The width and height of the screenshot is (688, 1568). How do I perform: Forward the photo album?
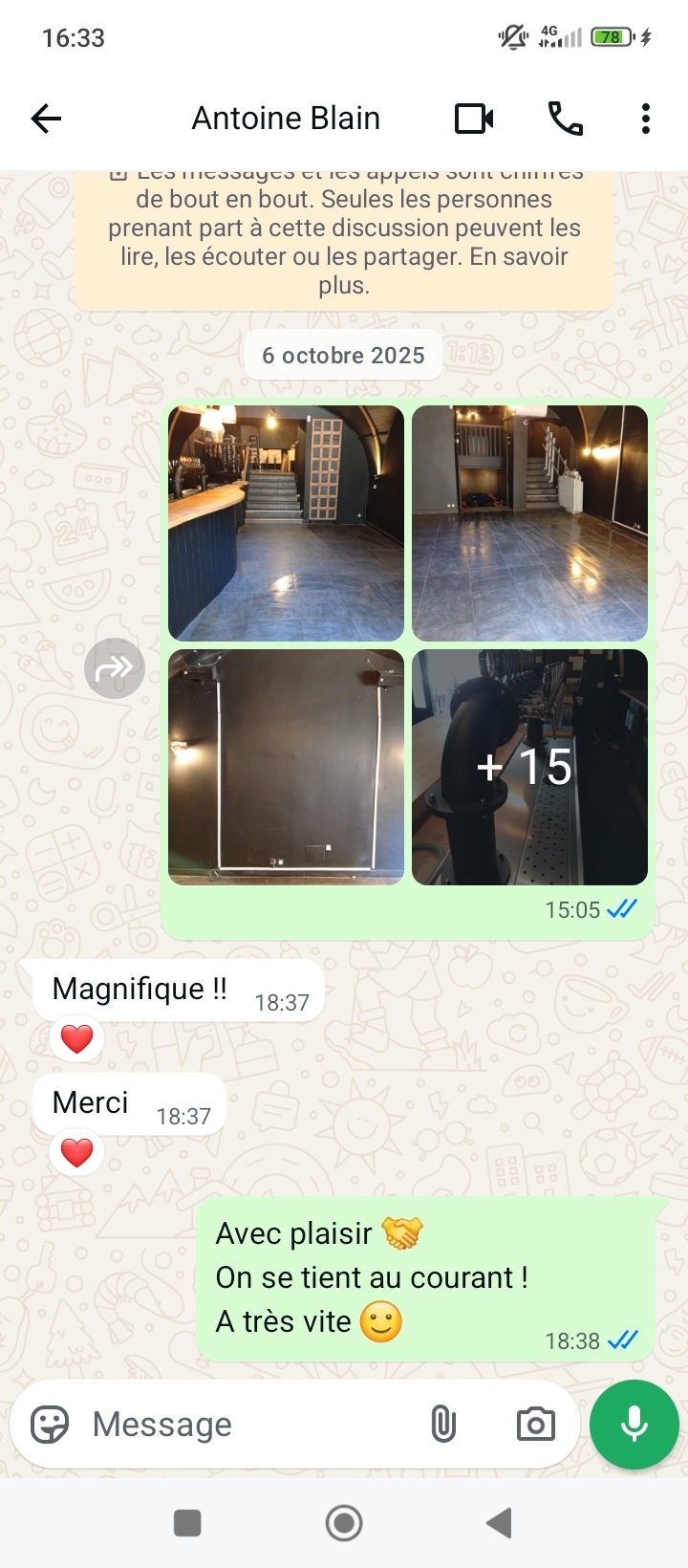[x=115, y=667]
